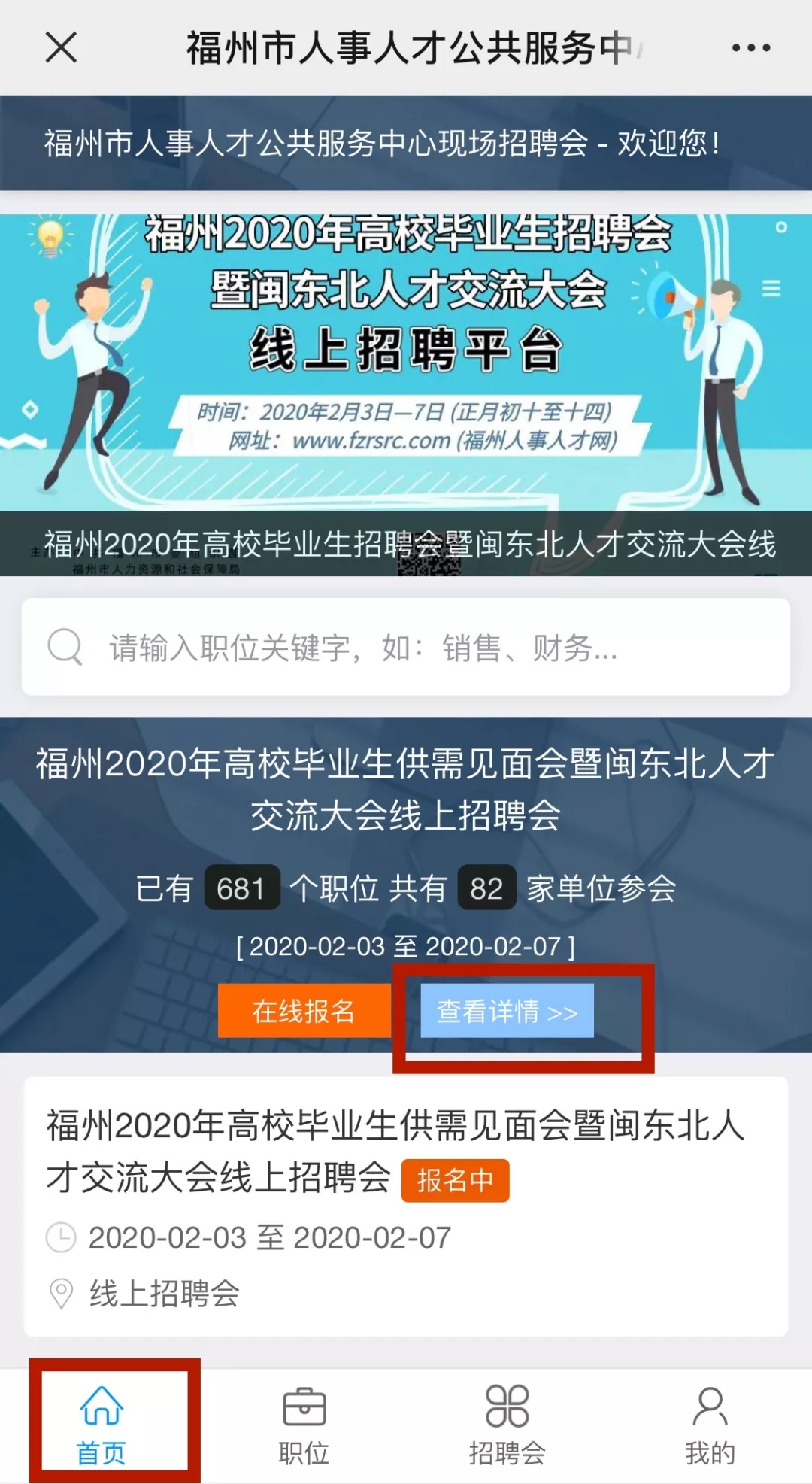Open the three-dot overflow menu
This screenshot has width=812, height=1484.
(750, 48)
